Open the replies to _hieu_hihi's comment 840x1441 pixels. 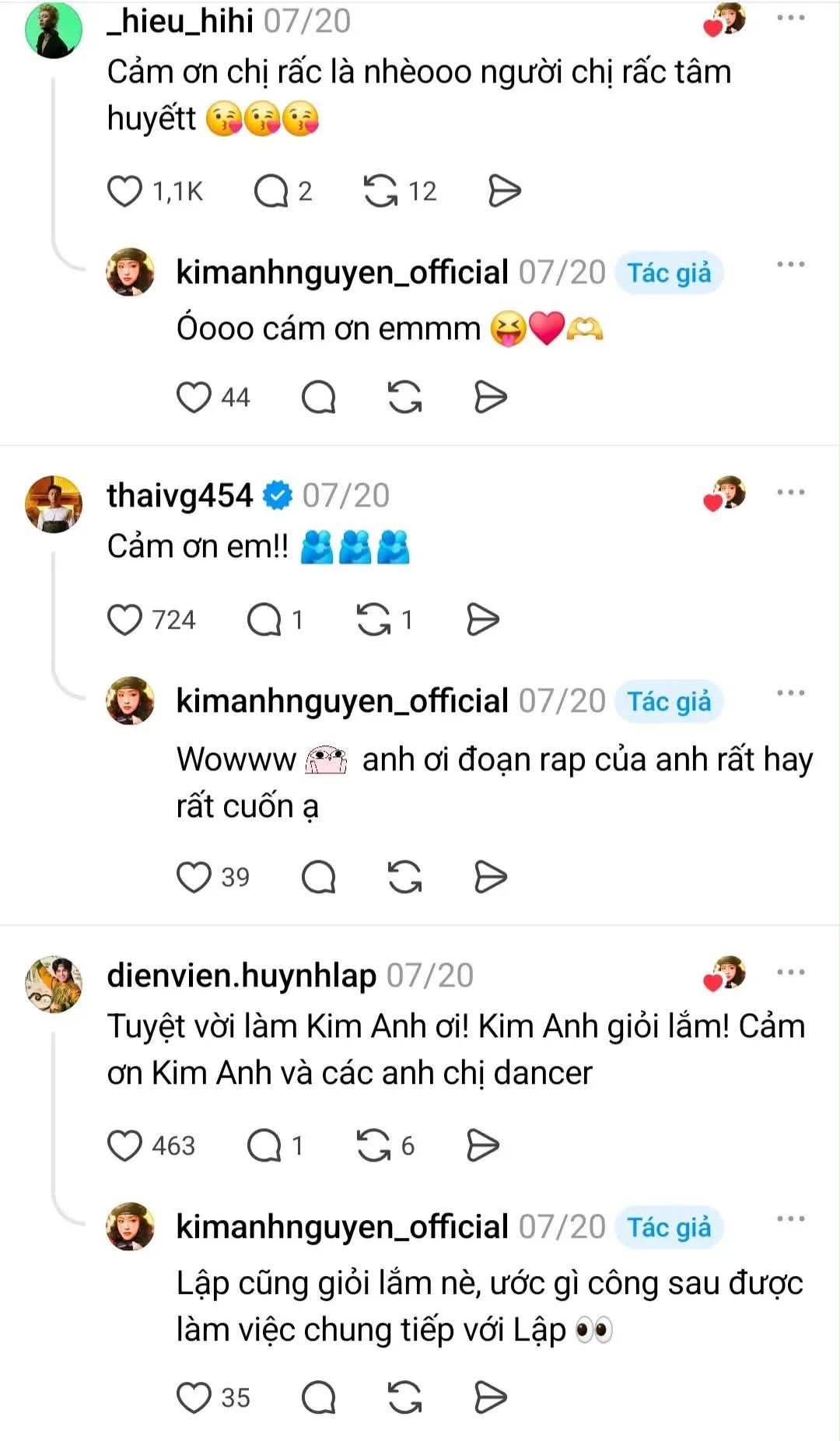click(271, 191)
